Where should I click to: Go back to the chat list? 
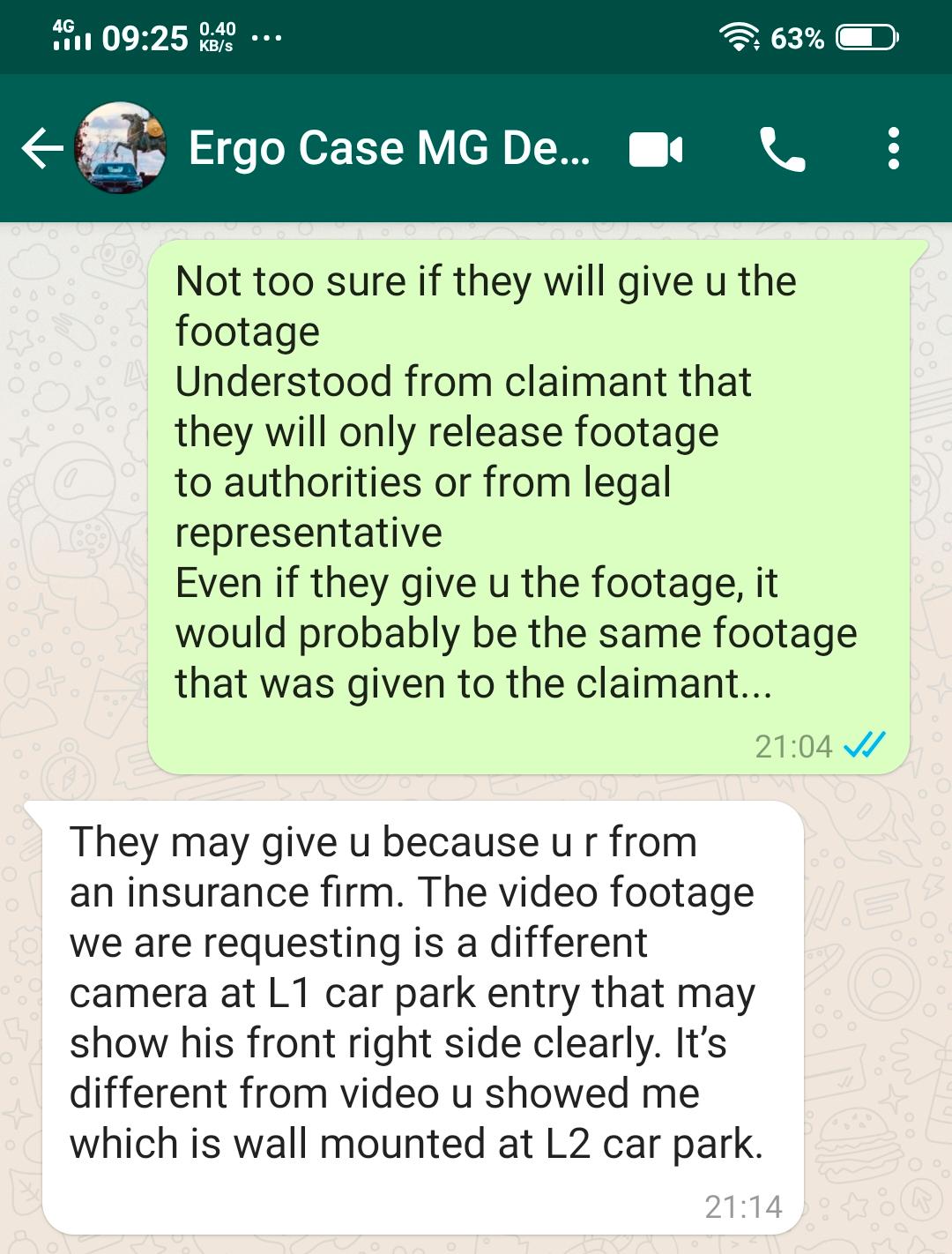point(41,148)
